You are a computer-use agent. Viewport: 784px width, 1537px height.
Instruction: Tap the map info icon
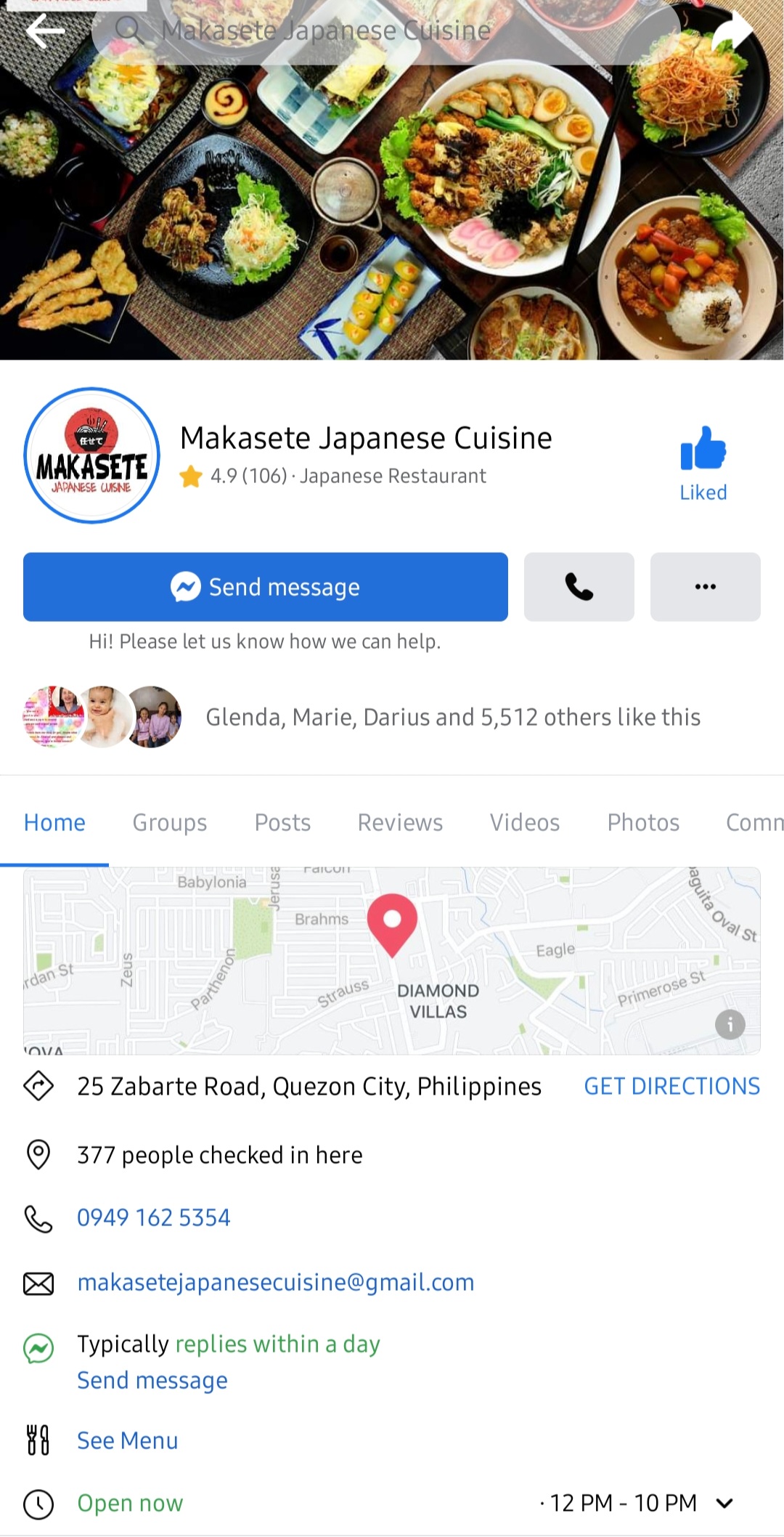click(730, 1025)
